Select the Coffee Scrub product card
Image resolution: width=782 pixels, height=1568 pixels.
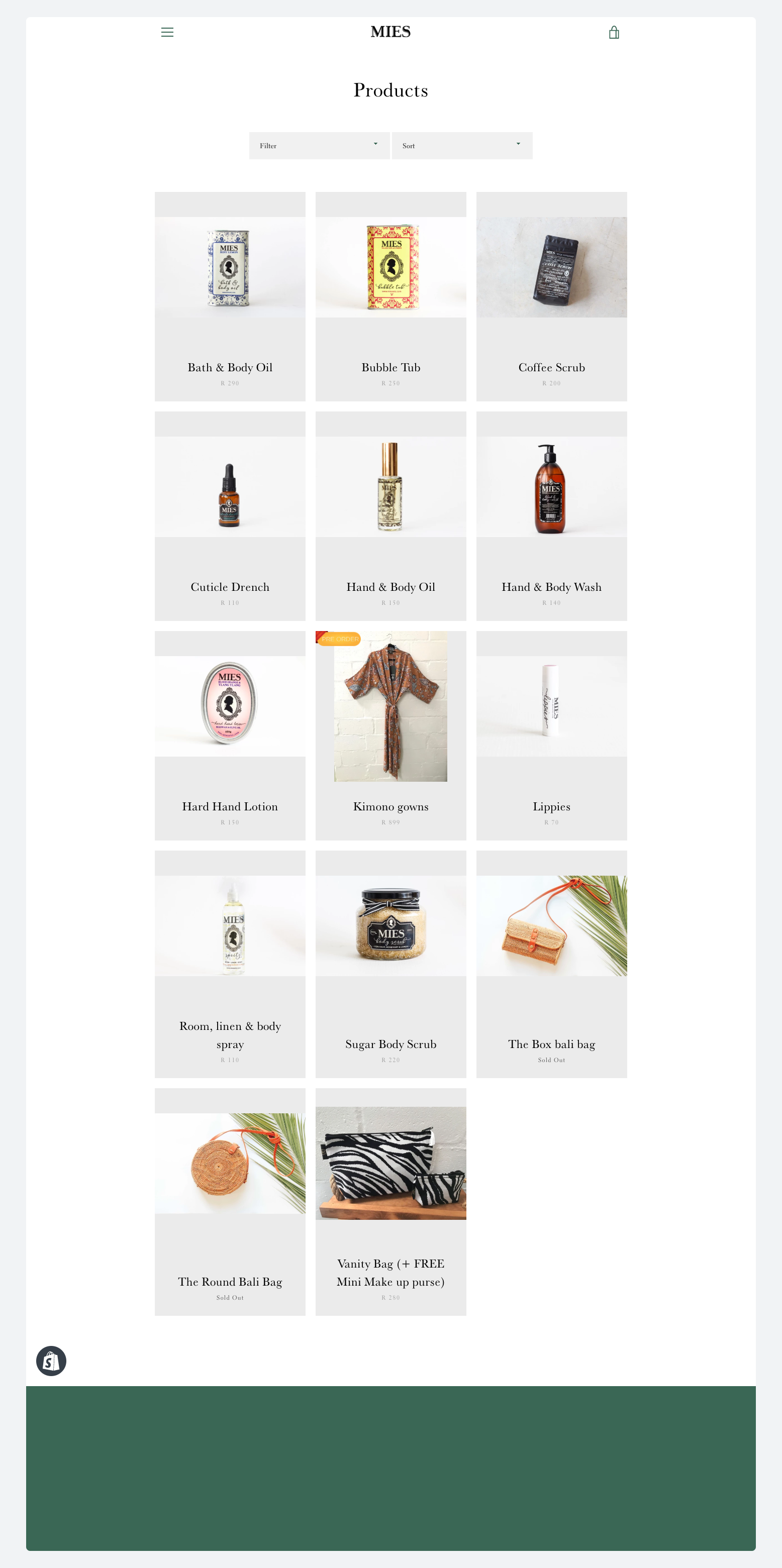click(x=551, y=296)
